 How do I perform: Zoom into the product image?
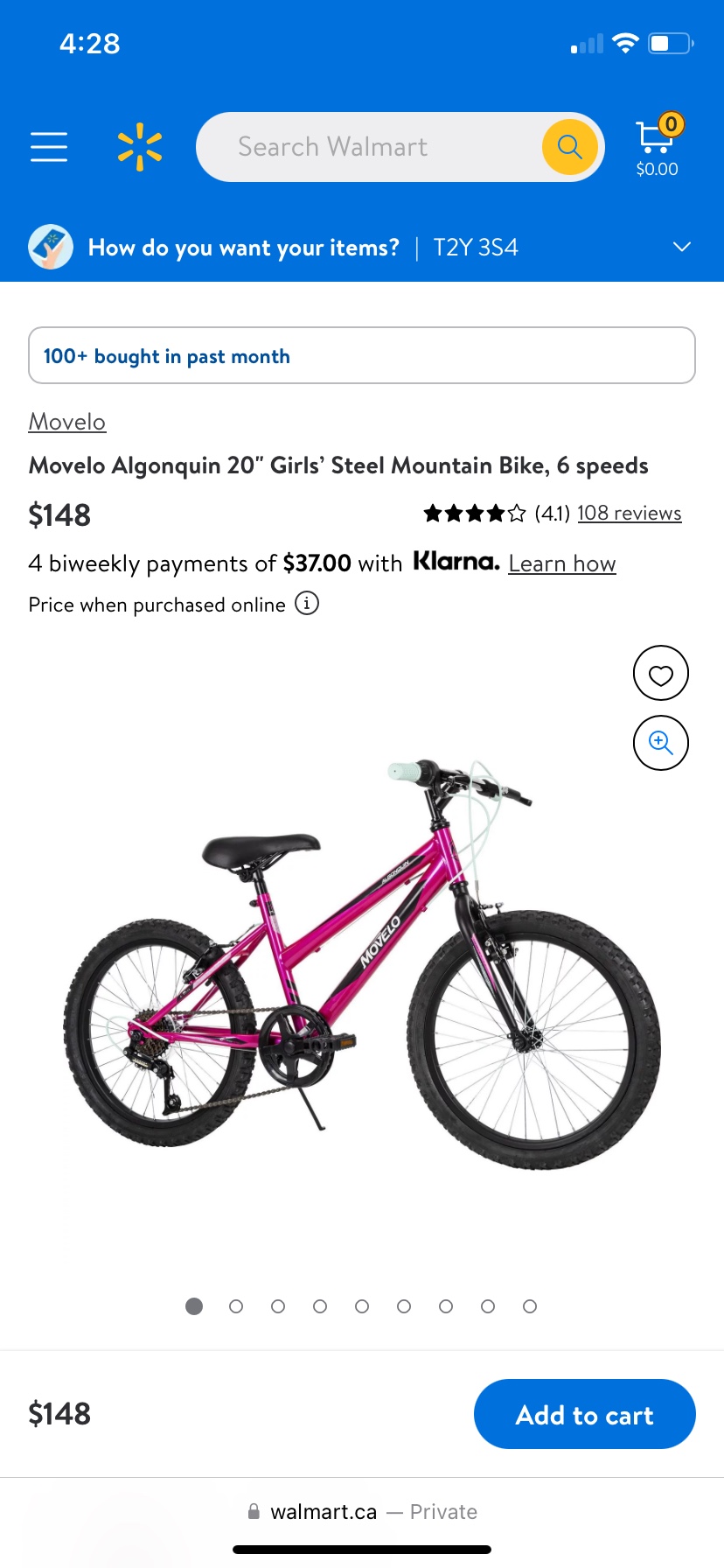tap(661, 744)
